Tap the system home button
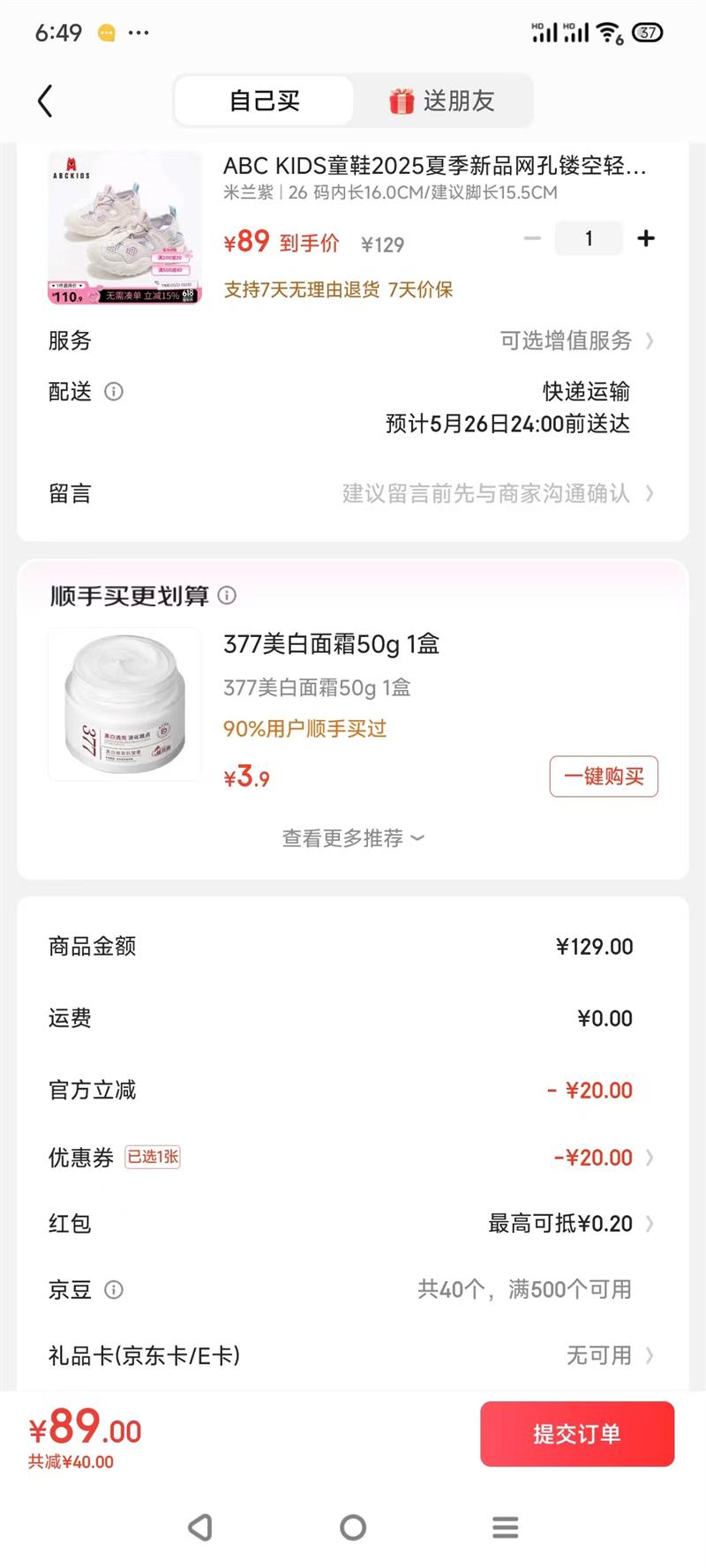The image size is (706, 1568). pyautogui.click(x=353, y=1527)
